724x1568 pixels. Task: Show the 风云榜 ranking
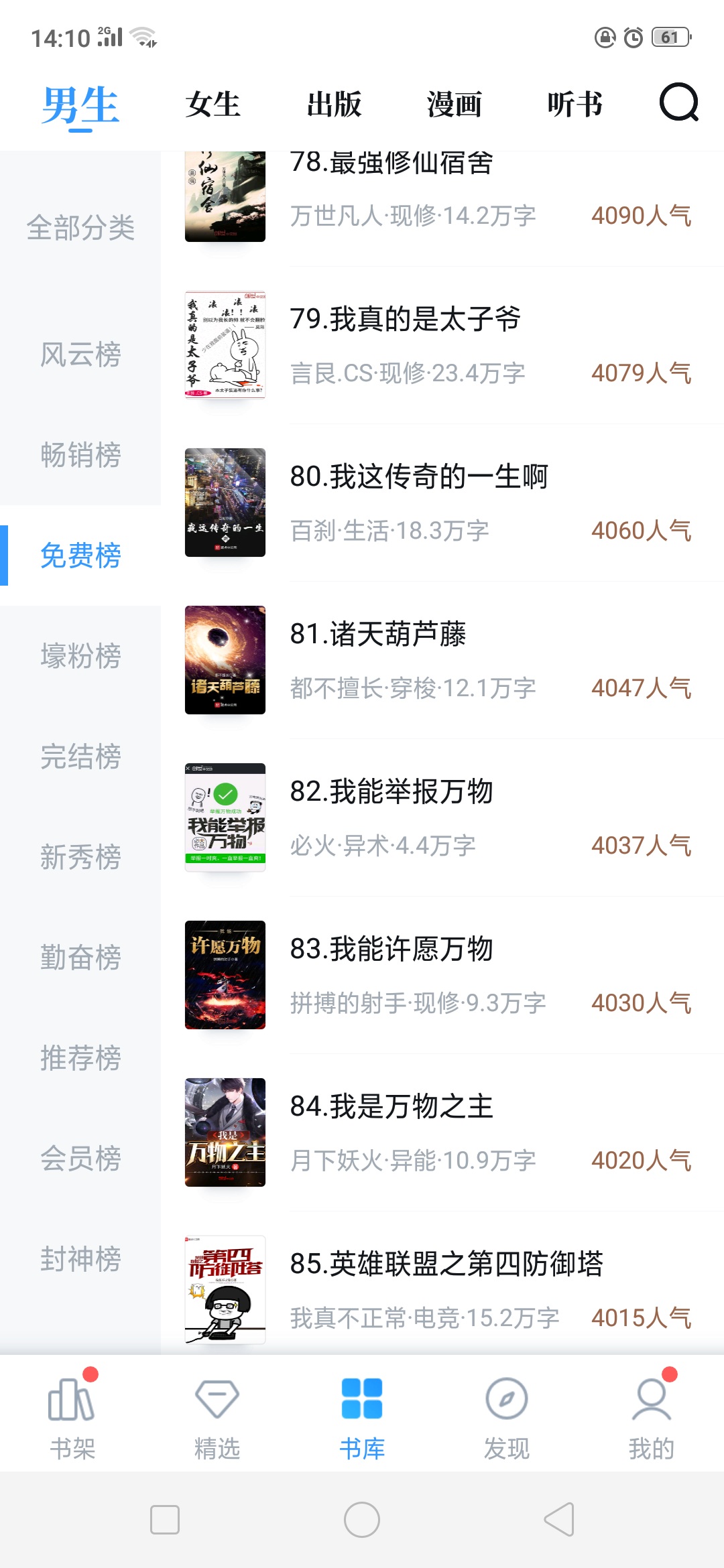80,354
